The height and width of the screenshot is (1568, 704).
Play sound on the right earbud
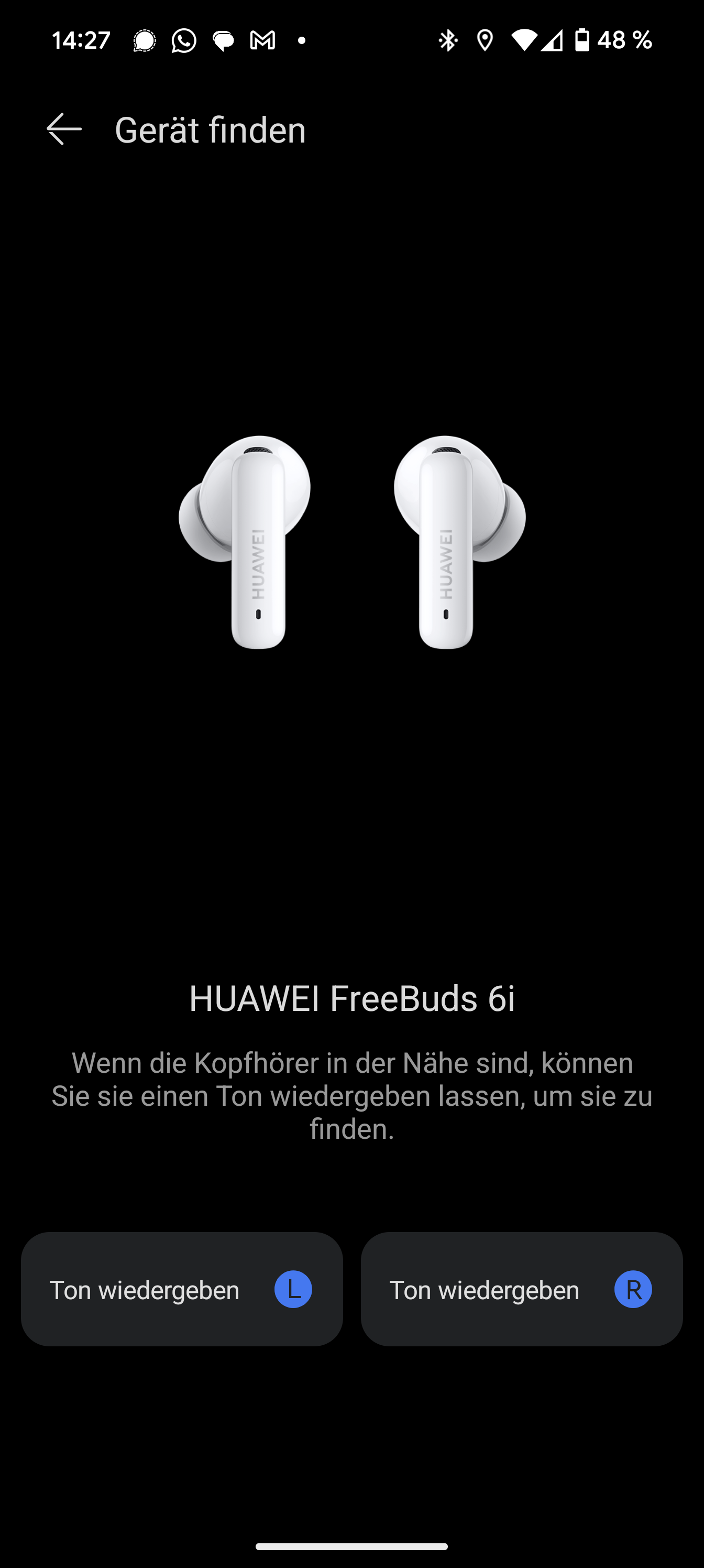[522, 1289]
